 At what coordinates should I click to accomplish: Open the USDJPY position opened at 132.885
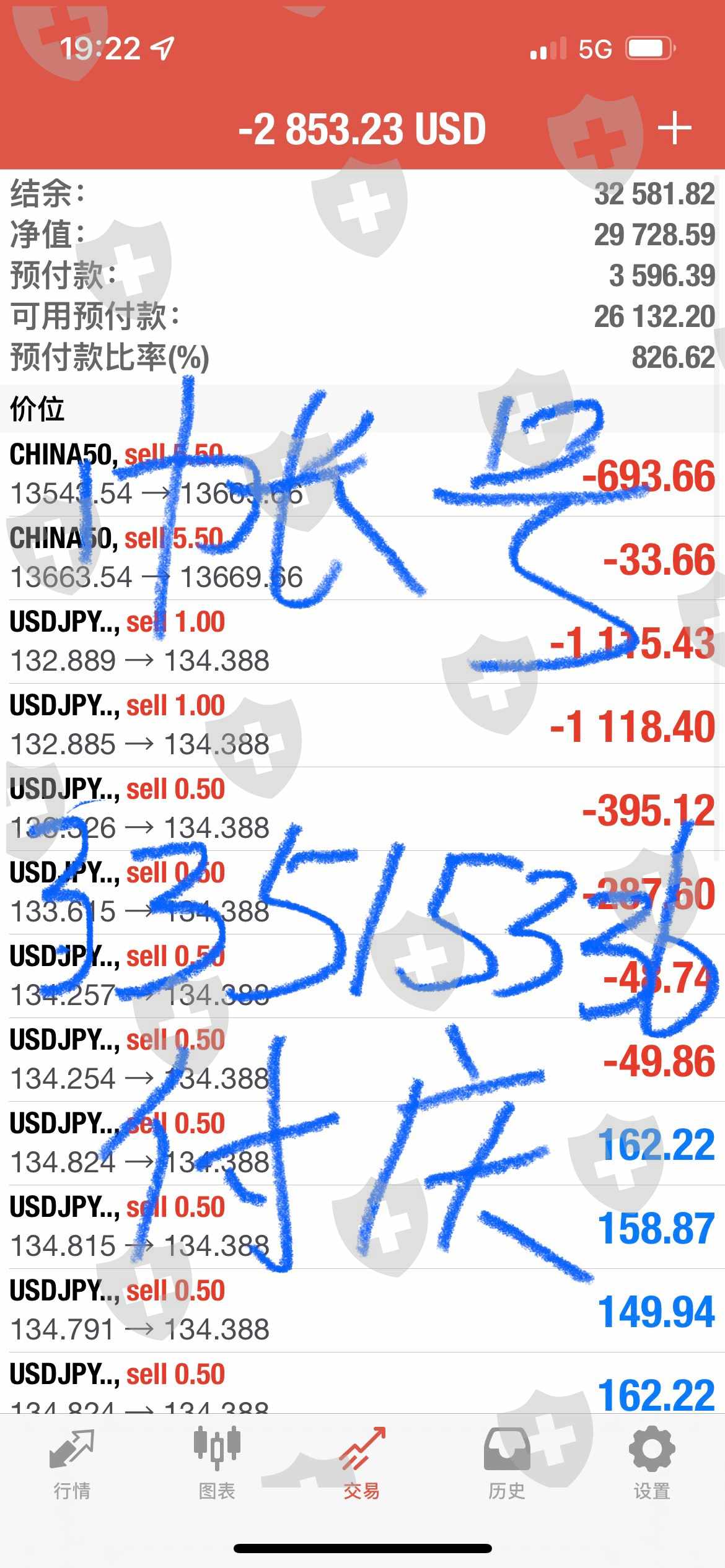(x=362, y=725)
